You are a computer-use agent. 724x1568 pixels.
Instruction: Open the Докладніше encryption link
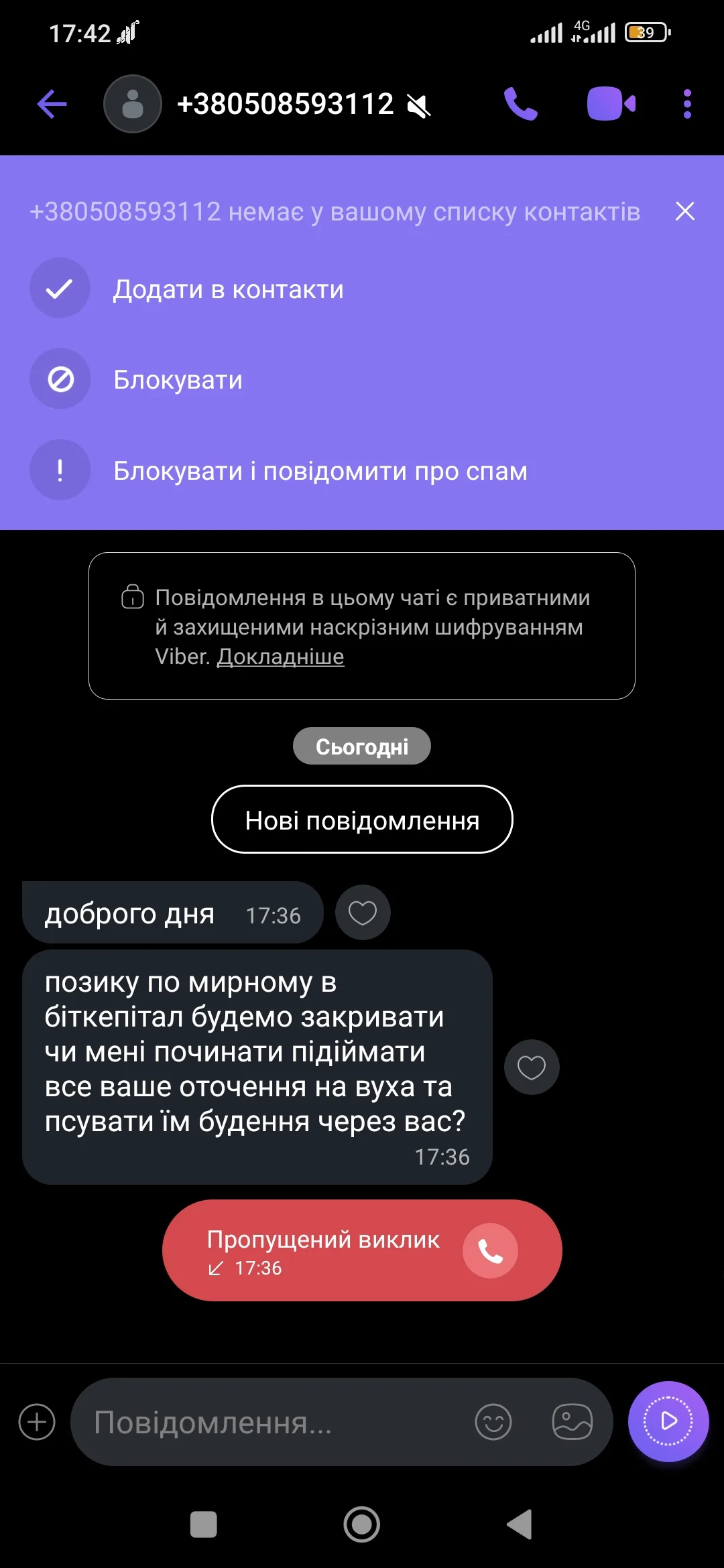pos(280,657)
